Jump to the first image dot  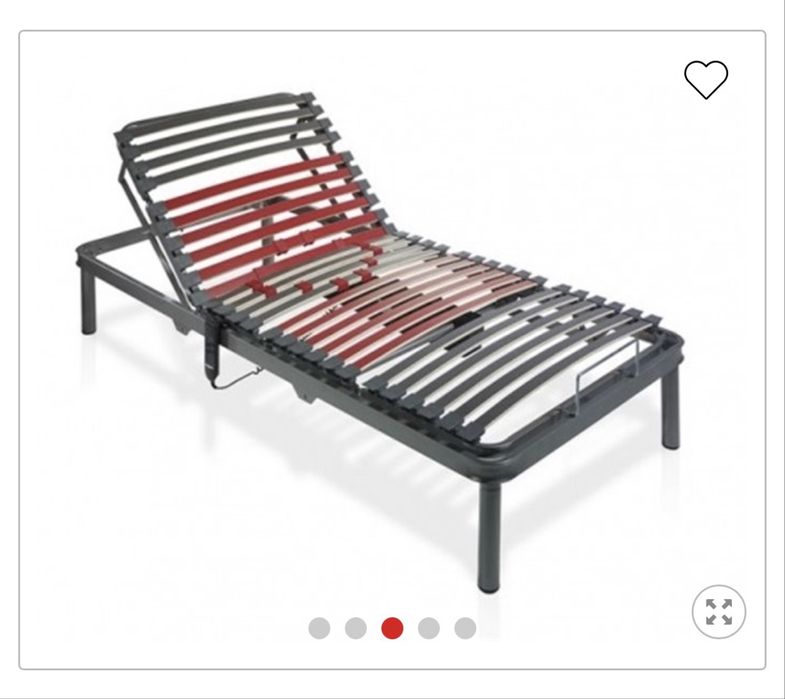(x=319, y=628)
